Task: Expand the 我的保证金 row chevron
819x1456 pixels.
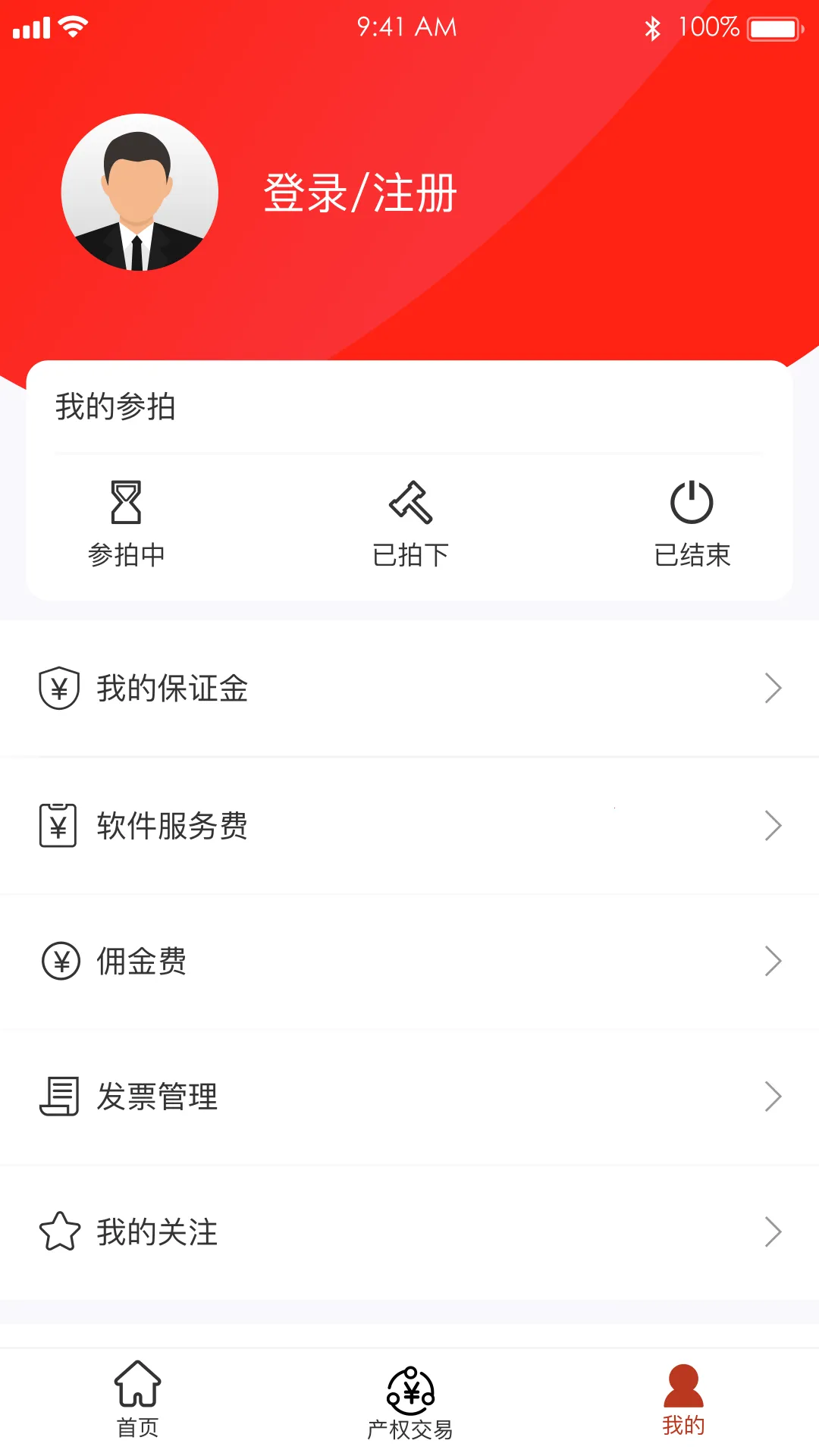Action: click(773, 688)
